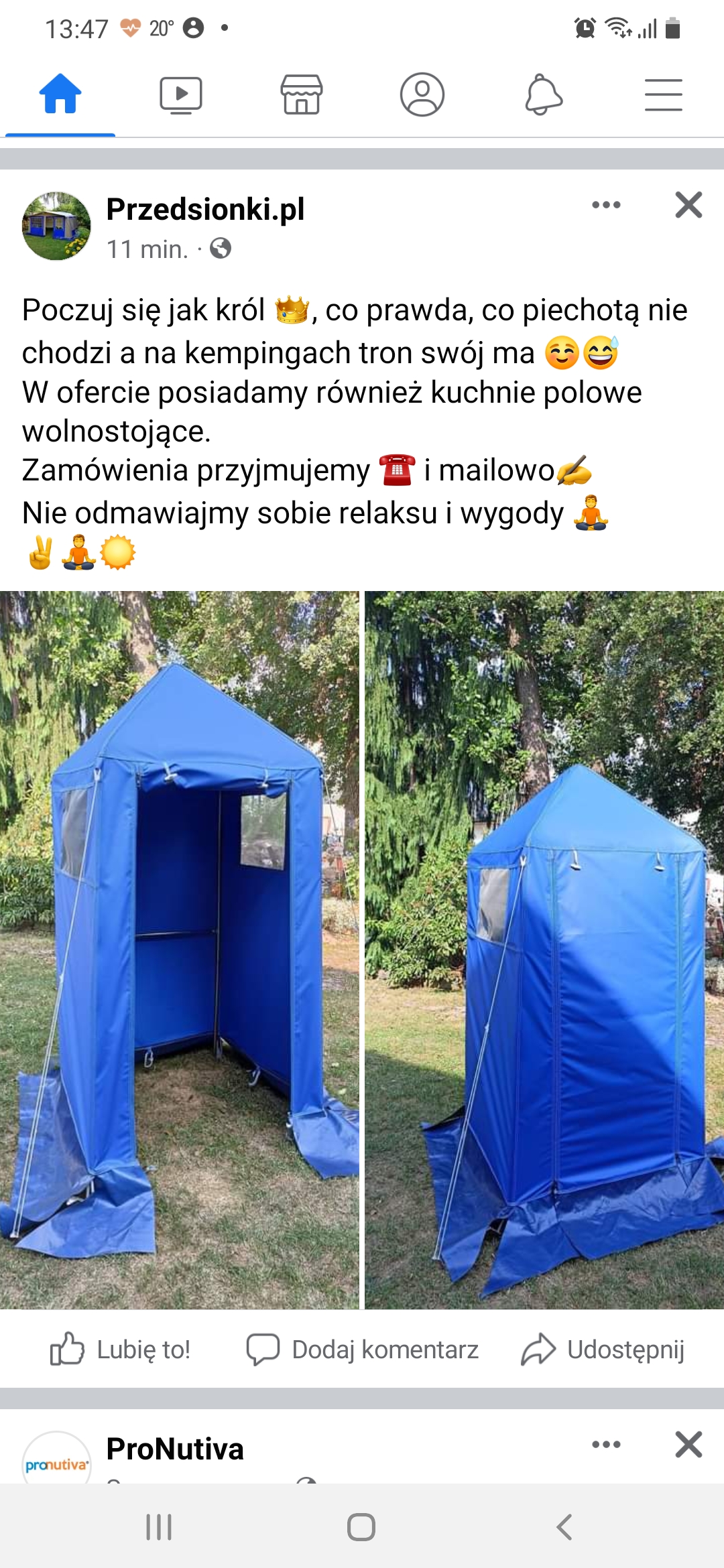Open ProNutiva page name
The image size is (724, 1568).
pos(175,1449)
